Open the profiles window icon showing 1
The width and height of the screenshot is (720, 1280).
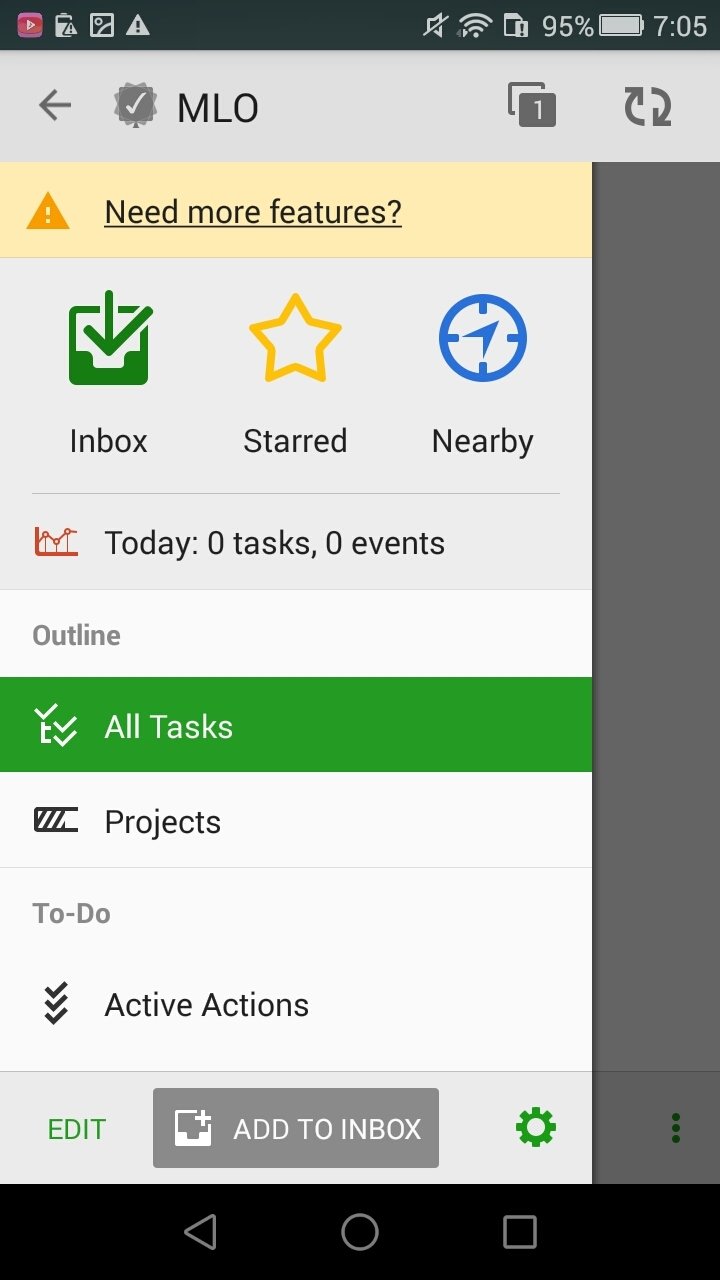pos(531,105)
